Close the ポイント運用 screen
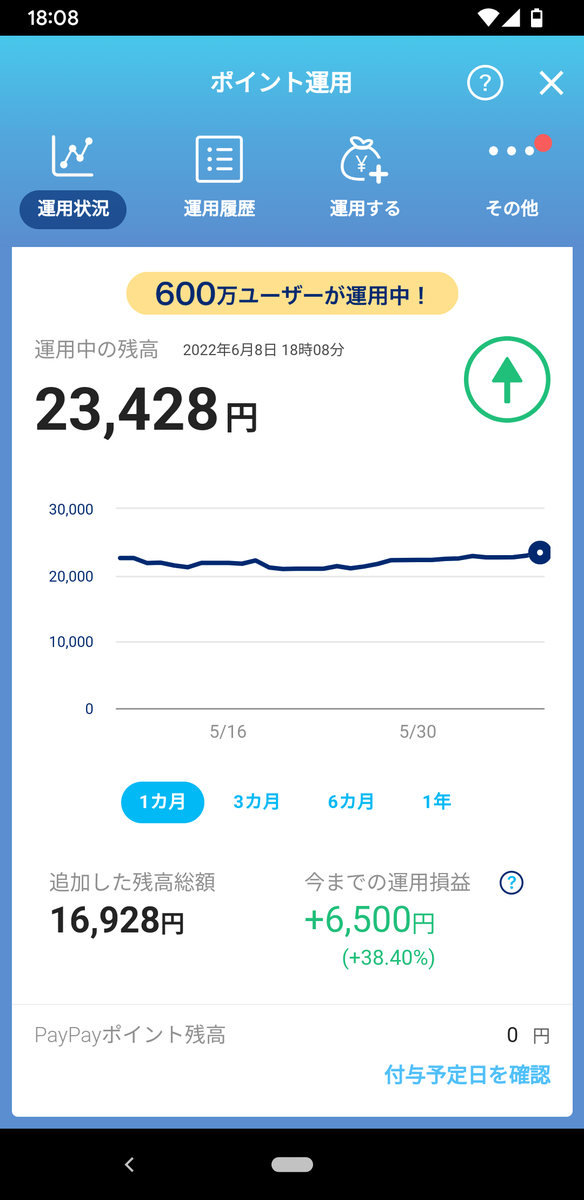584x1200 pixels. tap(551, 83)
